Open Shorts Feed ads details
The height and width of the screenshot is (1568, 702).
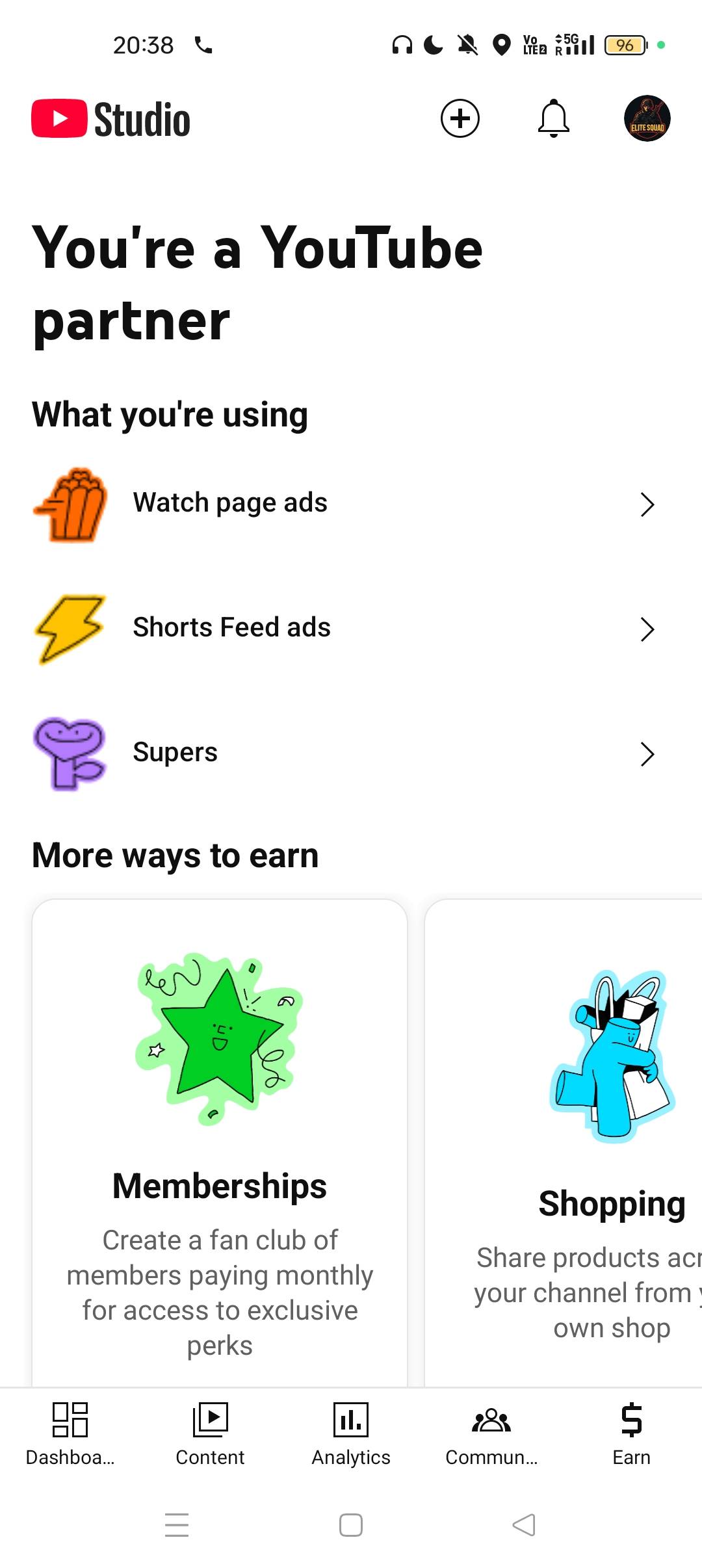click(344, 629)
